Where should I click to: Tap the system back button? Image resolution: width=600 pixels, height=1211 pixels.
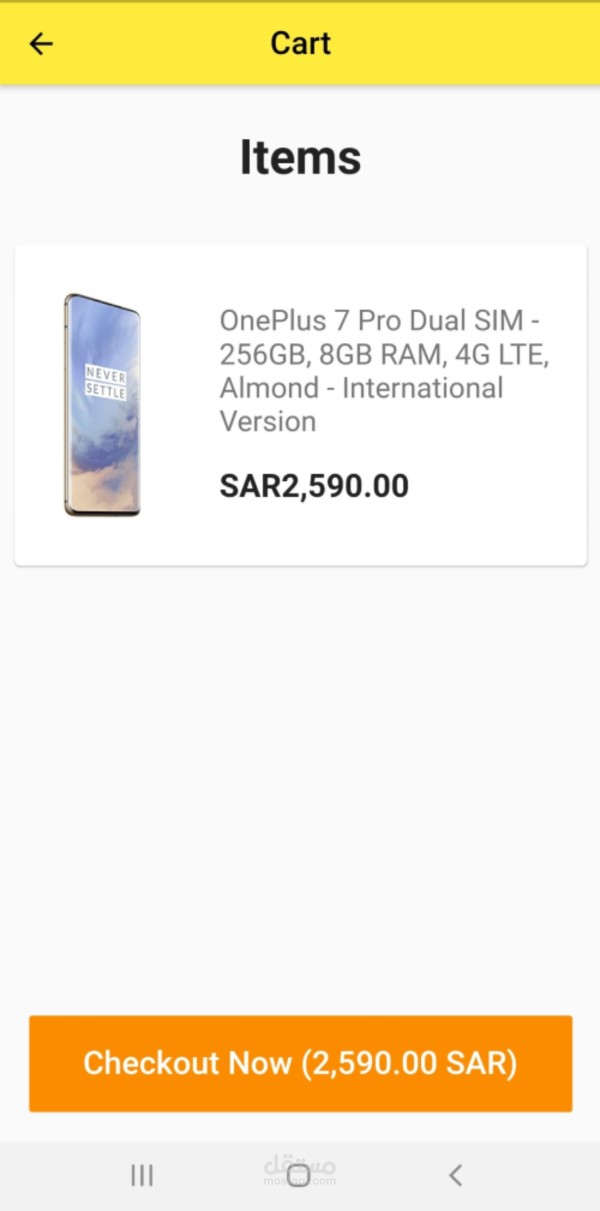click(x=456, y=1175)
